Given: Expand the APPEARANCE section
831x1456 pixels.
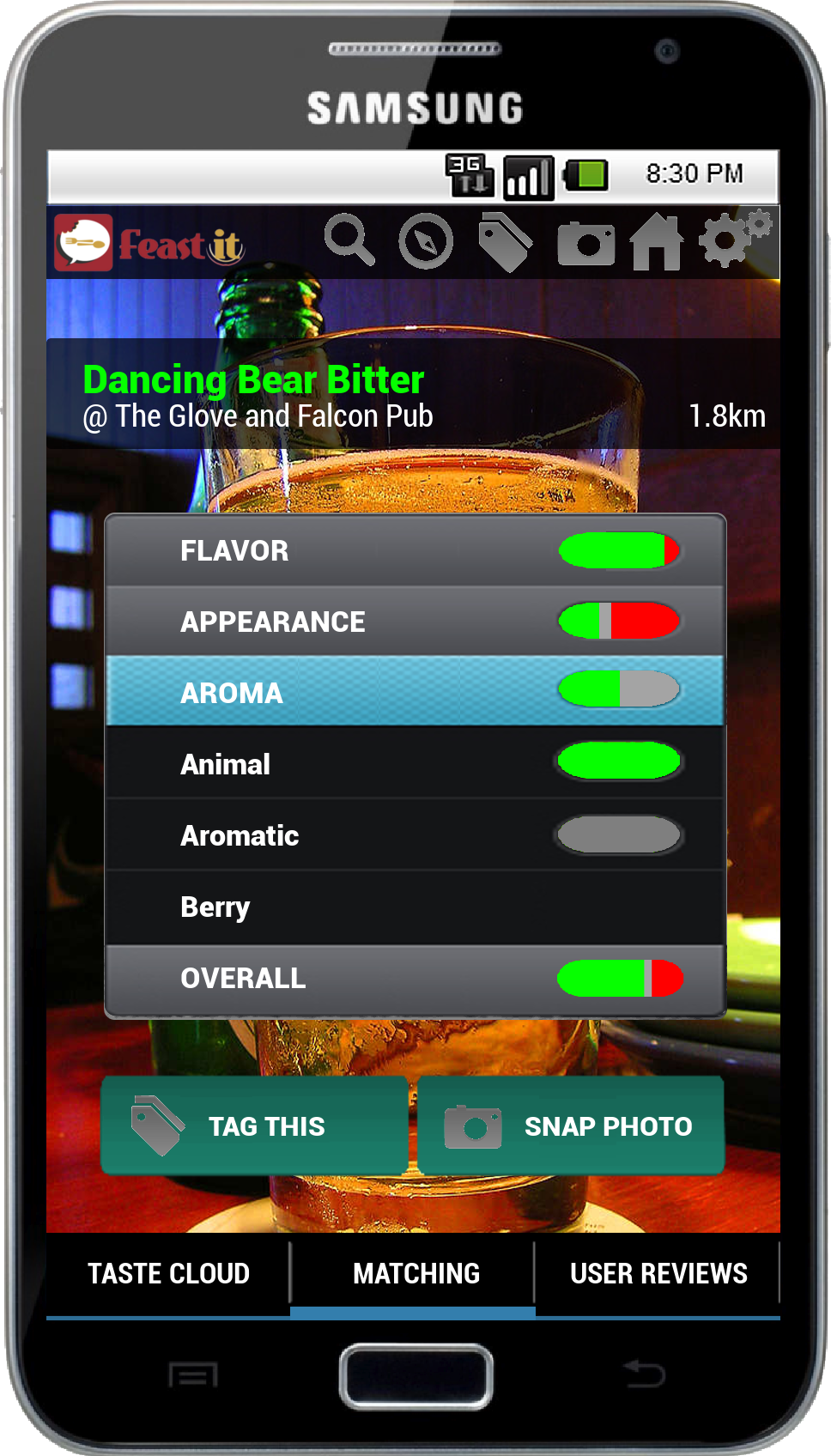Looking at the screenshot, I should [x=415, y=622].
